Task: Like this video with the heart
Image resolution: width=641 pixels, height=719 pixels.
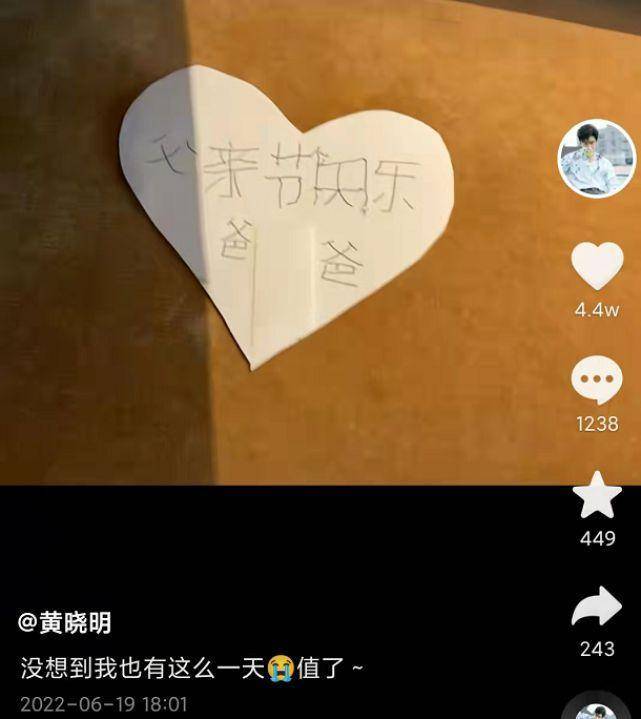Action: pyautogui.click(x=597, y=267)
